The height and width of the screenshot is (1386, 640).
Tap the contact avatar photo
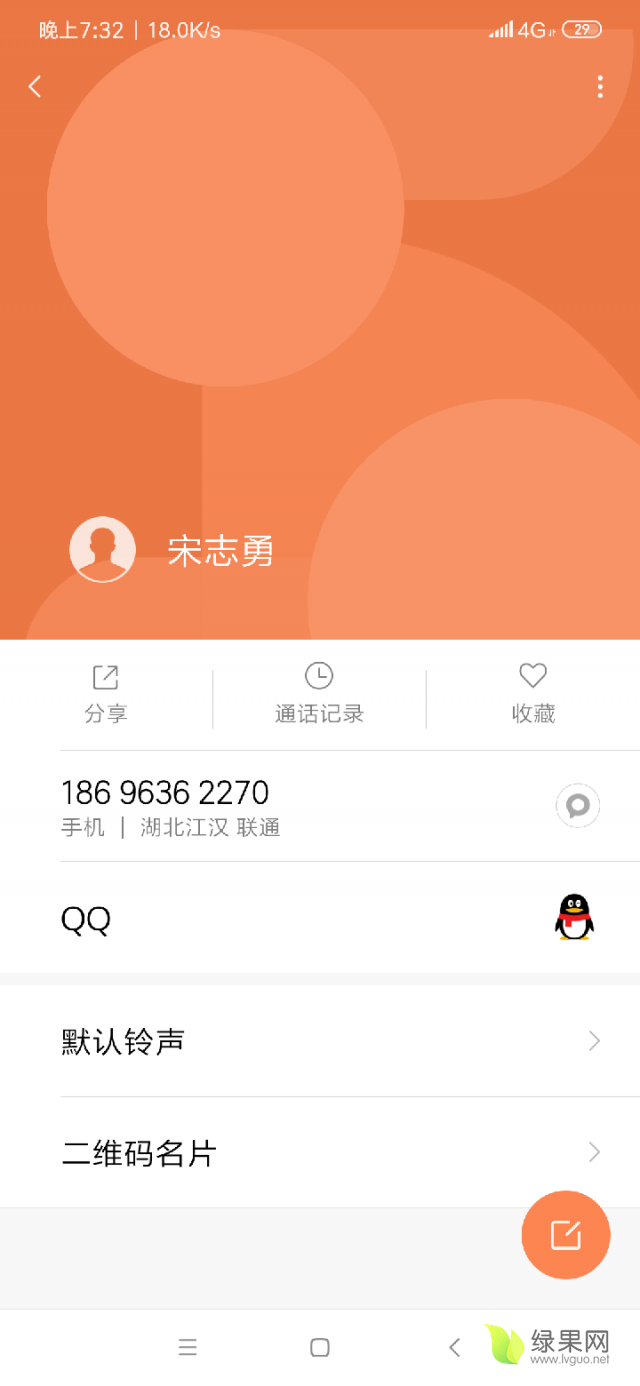pyautogui.click(x=102, y=549)
